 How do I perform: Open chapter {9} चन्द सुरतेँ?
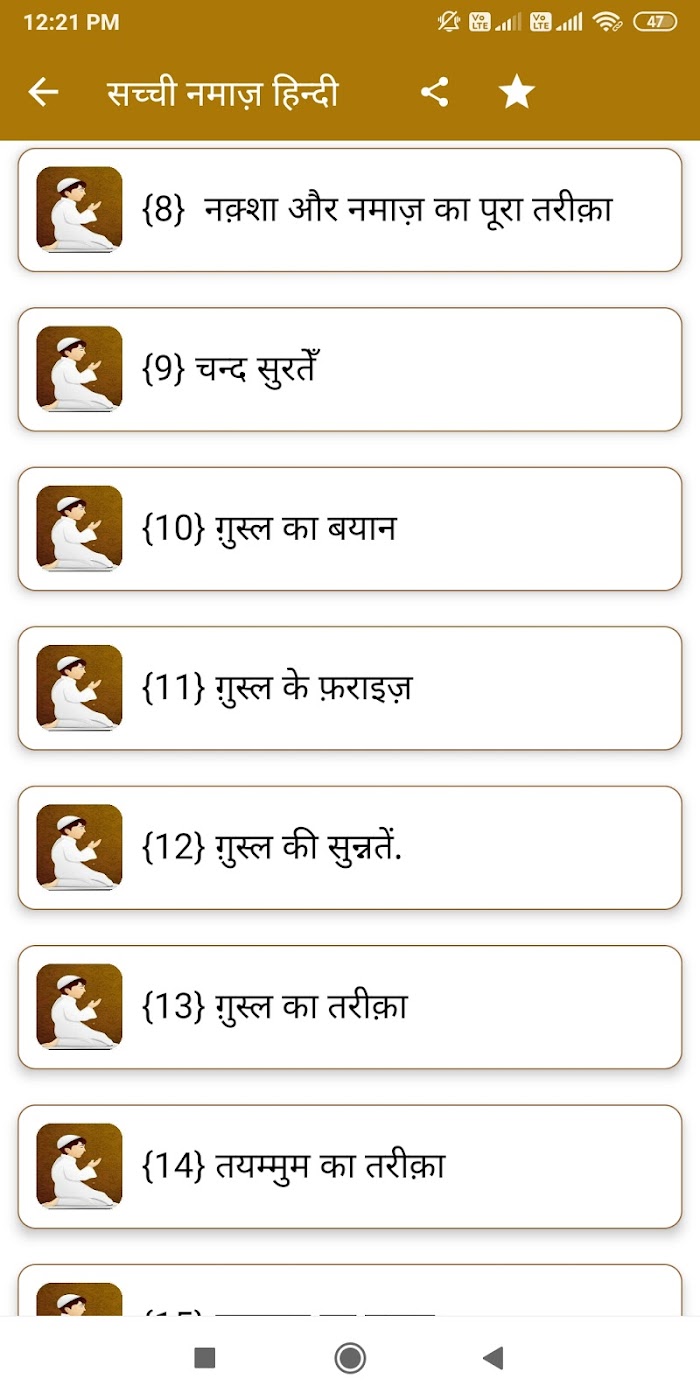[x=350, y=369]
